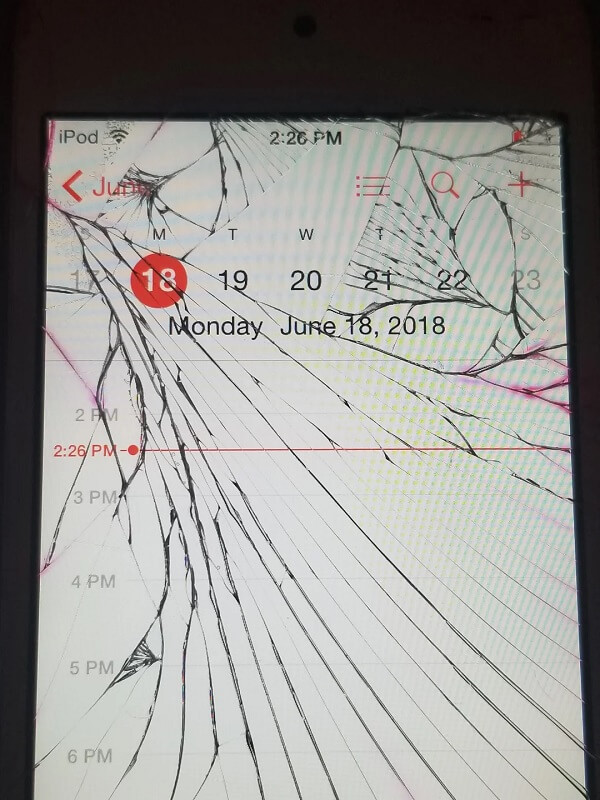Open calendar search

(x=444, y=185)
